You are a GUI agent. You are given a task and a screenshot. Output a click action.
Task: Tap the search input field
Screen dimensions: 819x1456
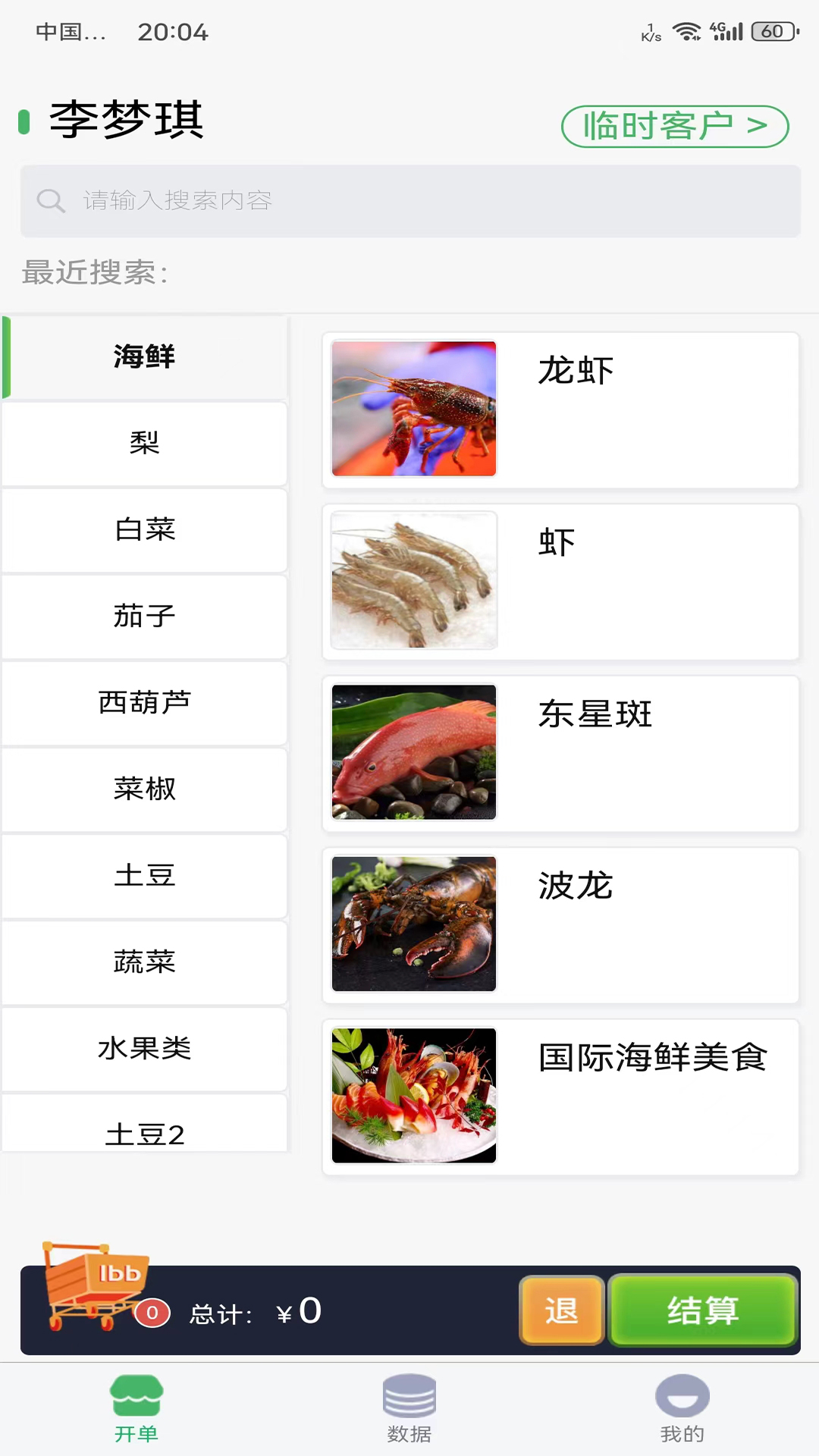tap(409, 200)
